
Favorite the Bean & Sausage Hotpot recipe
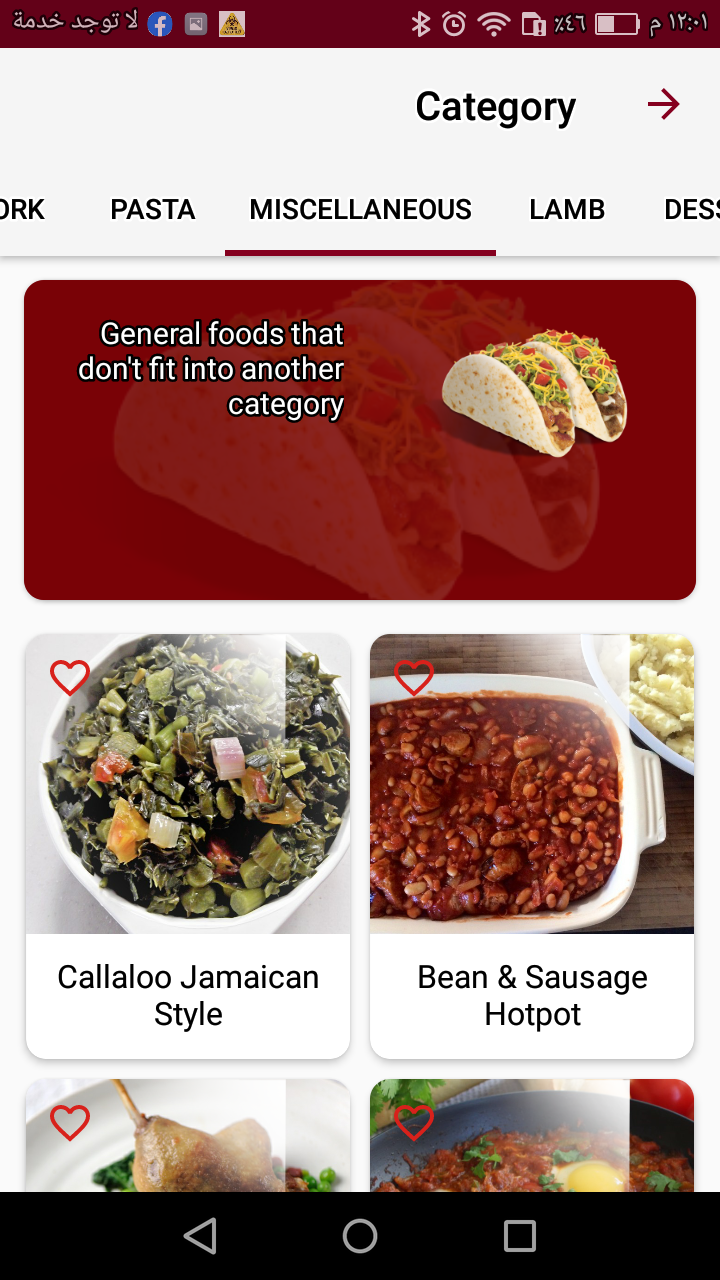coord(413,678)
